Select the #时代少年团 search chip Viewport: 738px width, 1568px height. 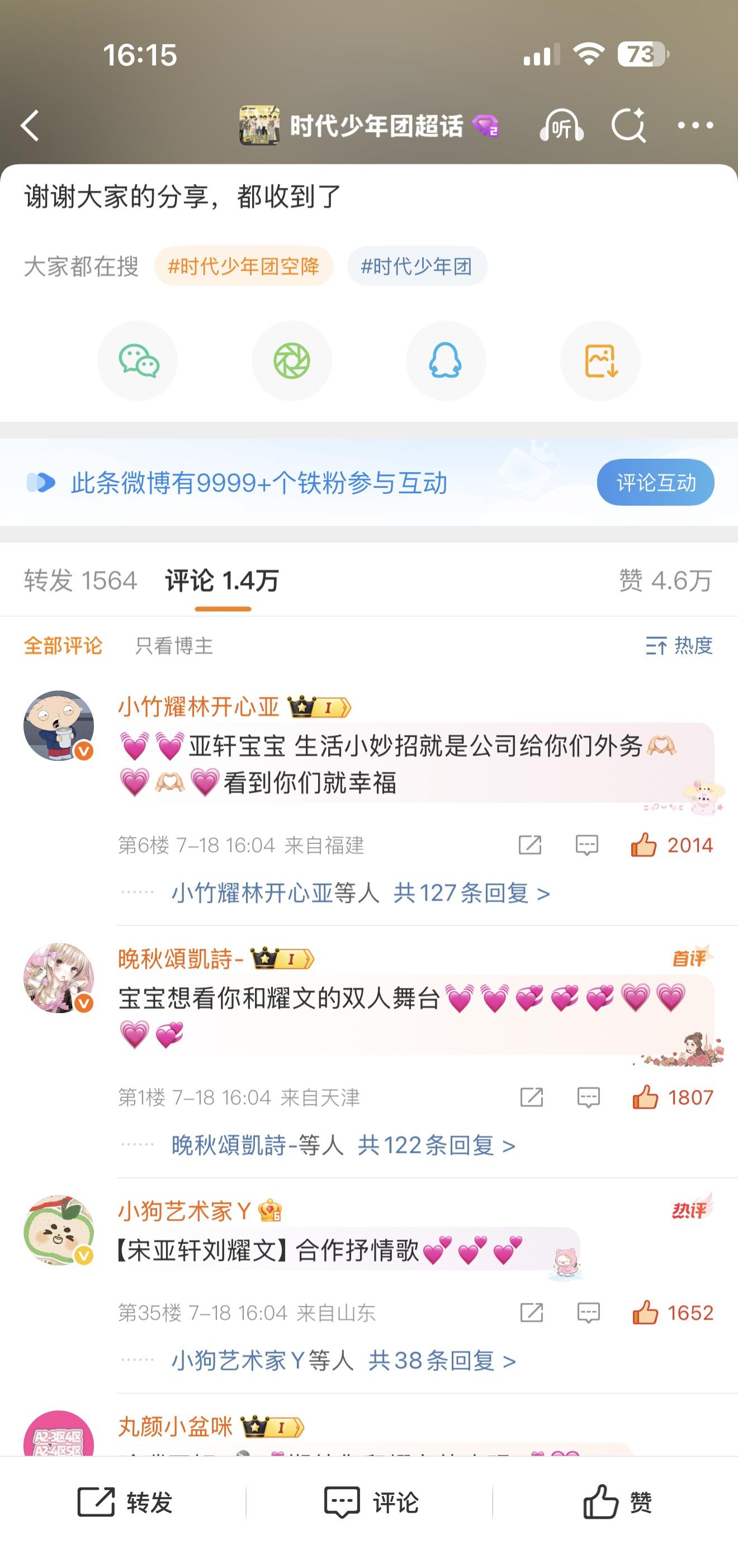click(x=417, y=266)
